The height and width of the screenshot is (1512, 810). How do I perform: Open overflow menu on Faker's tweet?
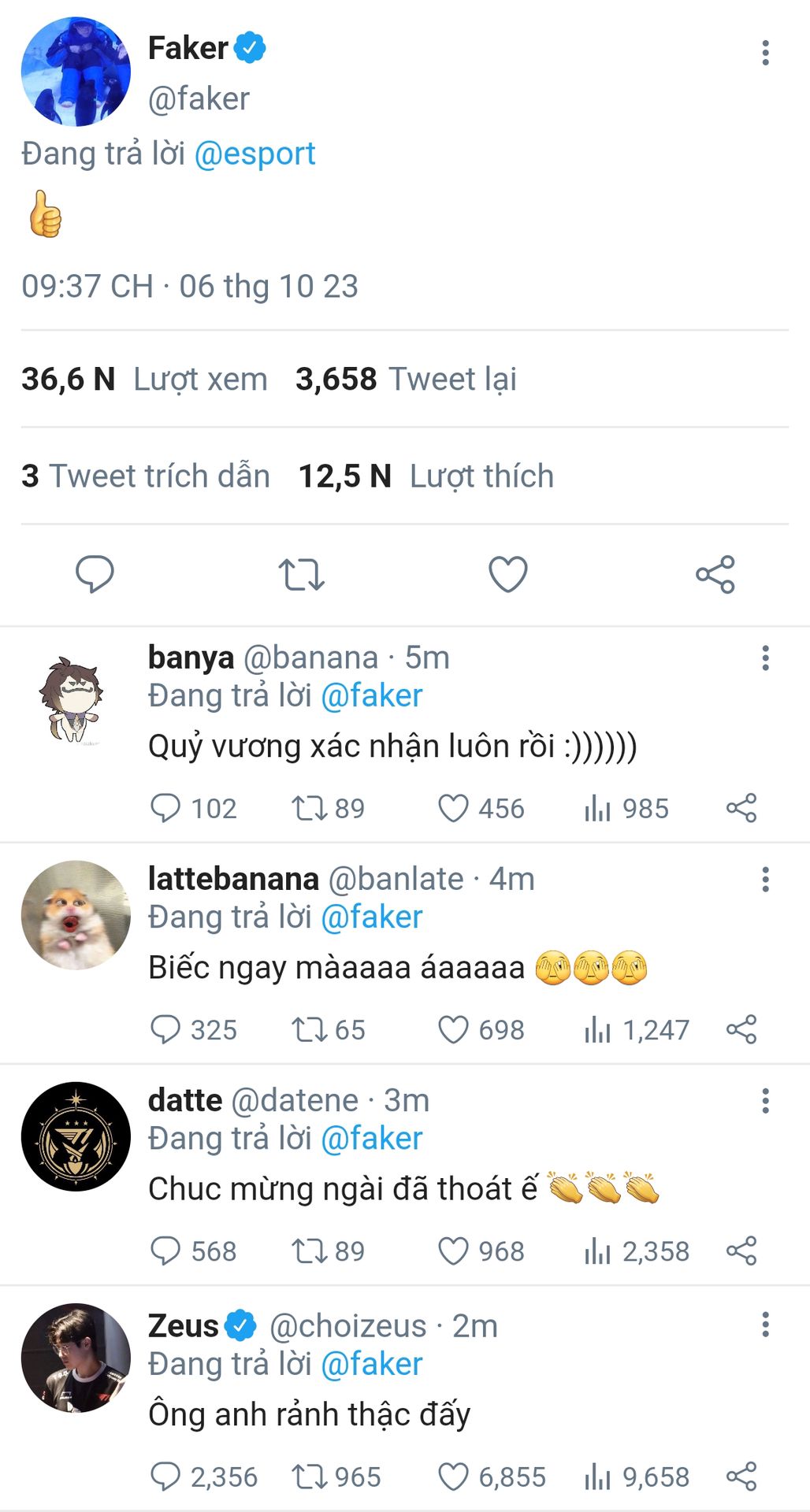pyautogui.click(x=765, y=53)
